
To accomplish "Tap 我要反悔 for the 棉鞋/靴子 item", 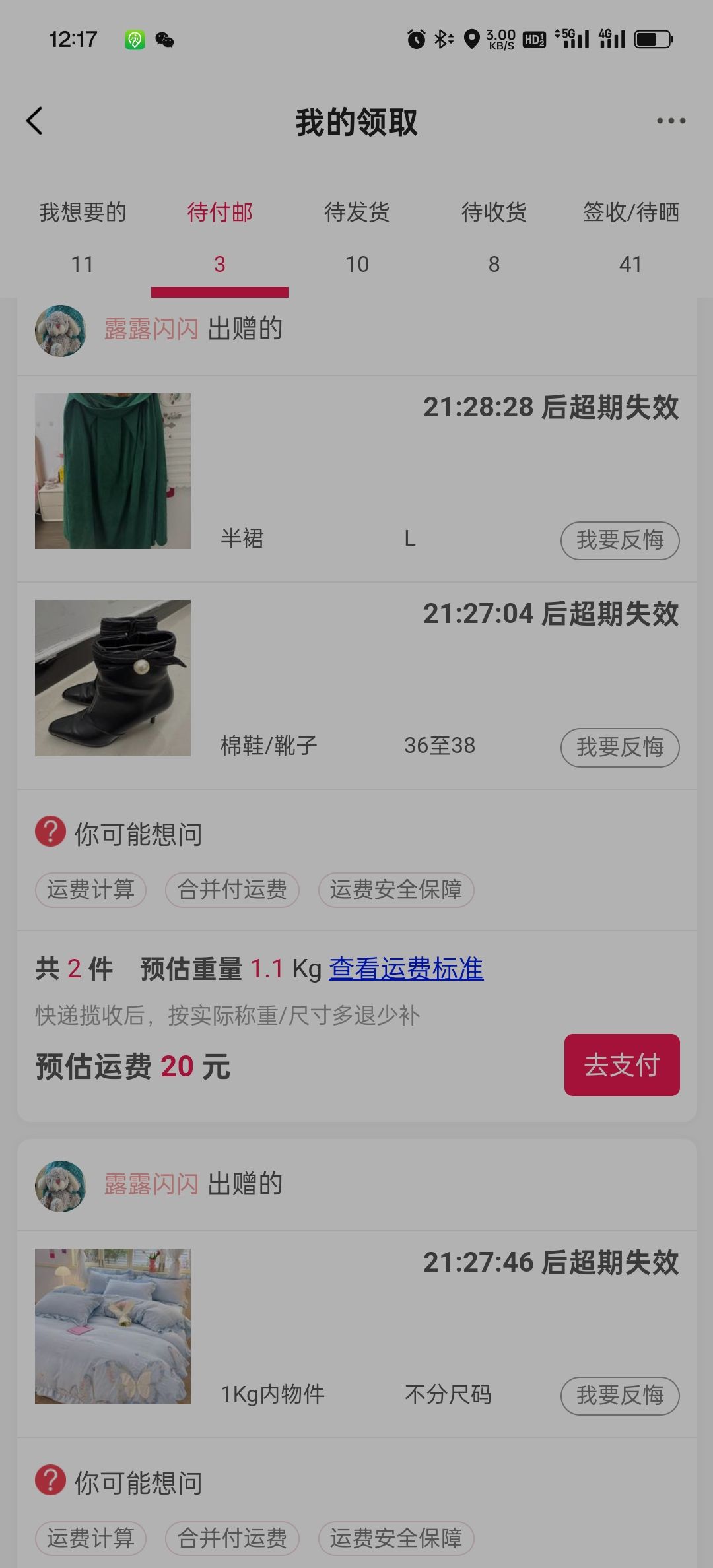I will pos(620,747).
